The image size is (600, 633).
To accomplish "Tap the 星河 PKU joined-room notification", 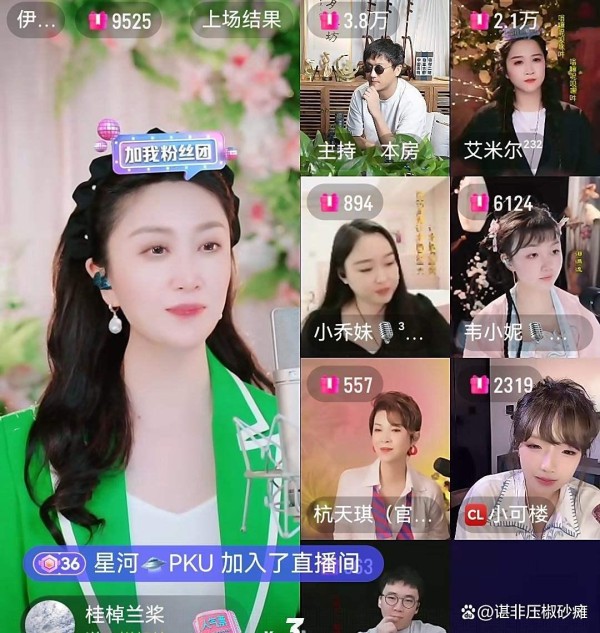I will pyautogui.click(x=200, y=564).
